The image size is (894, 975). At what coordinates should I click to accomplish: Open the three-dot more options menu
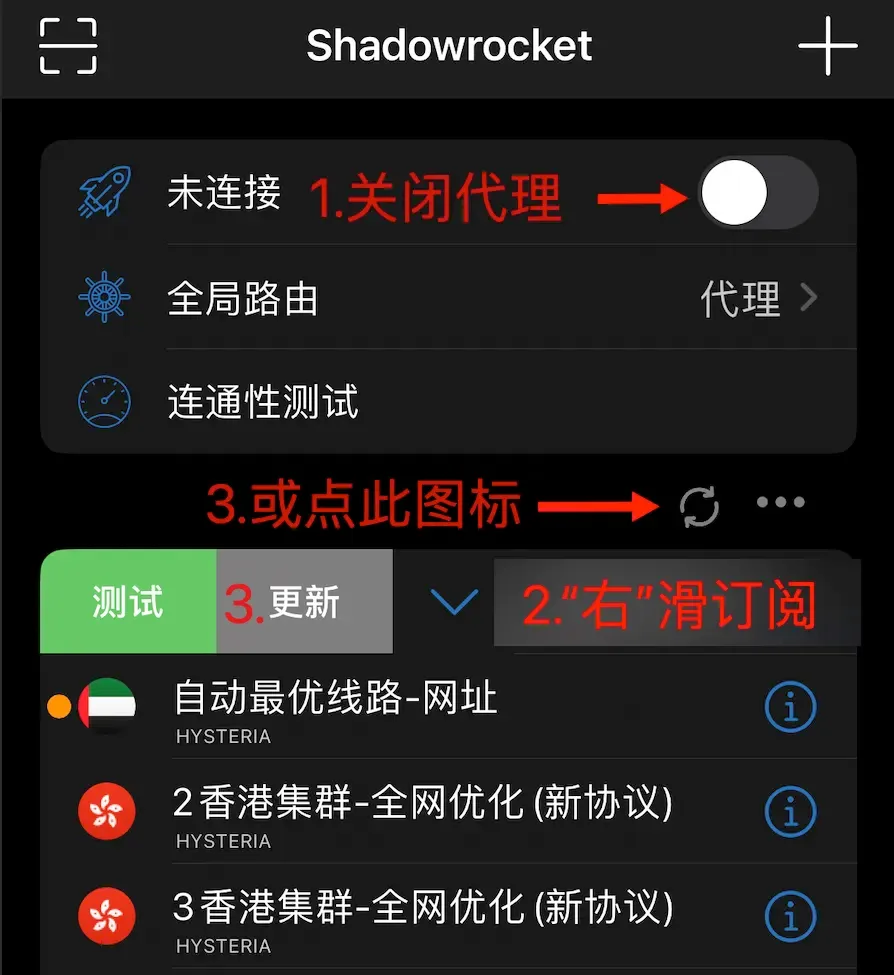tap(781, 503)
